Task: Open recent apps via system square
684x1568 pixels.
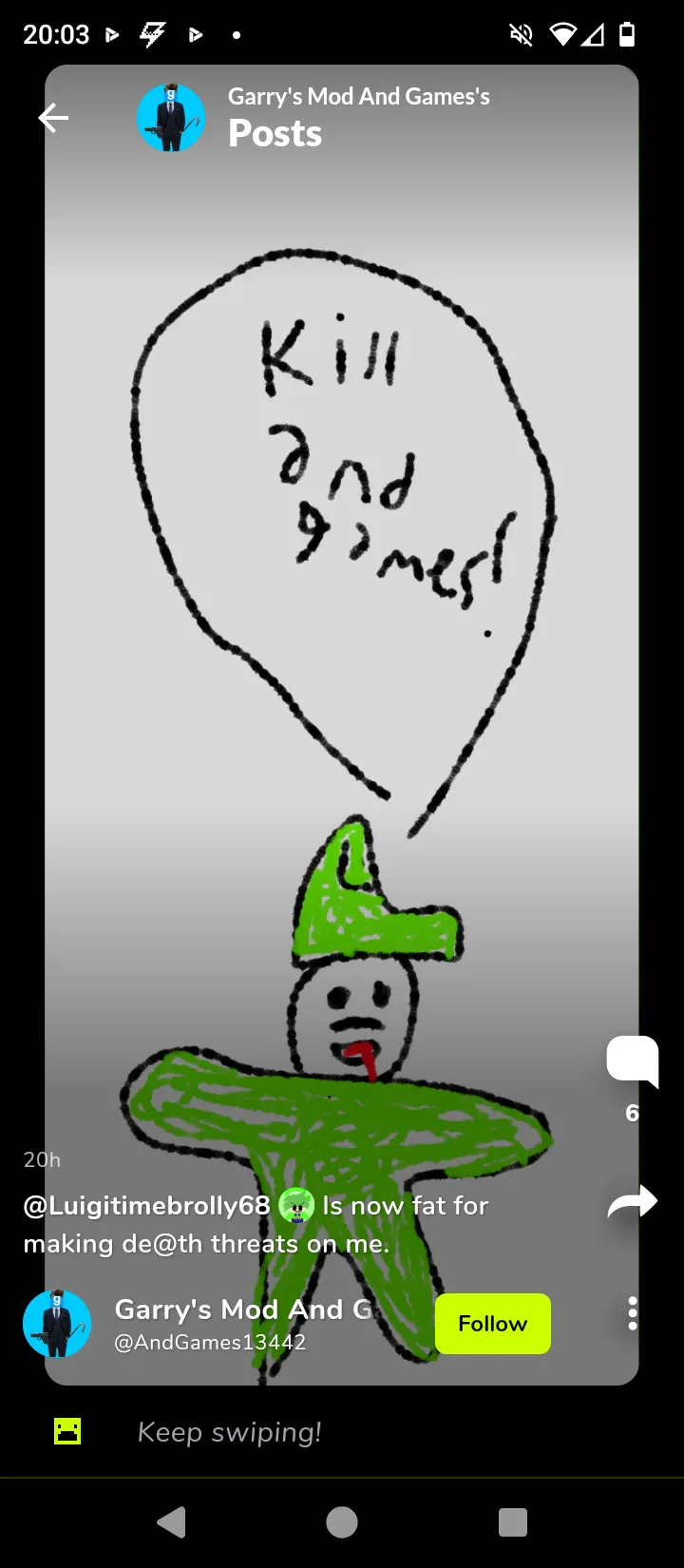Action: tap(513, 1522)
